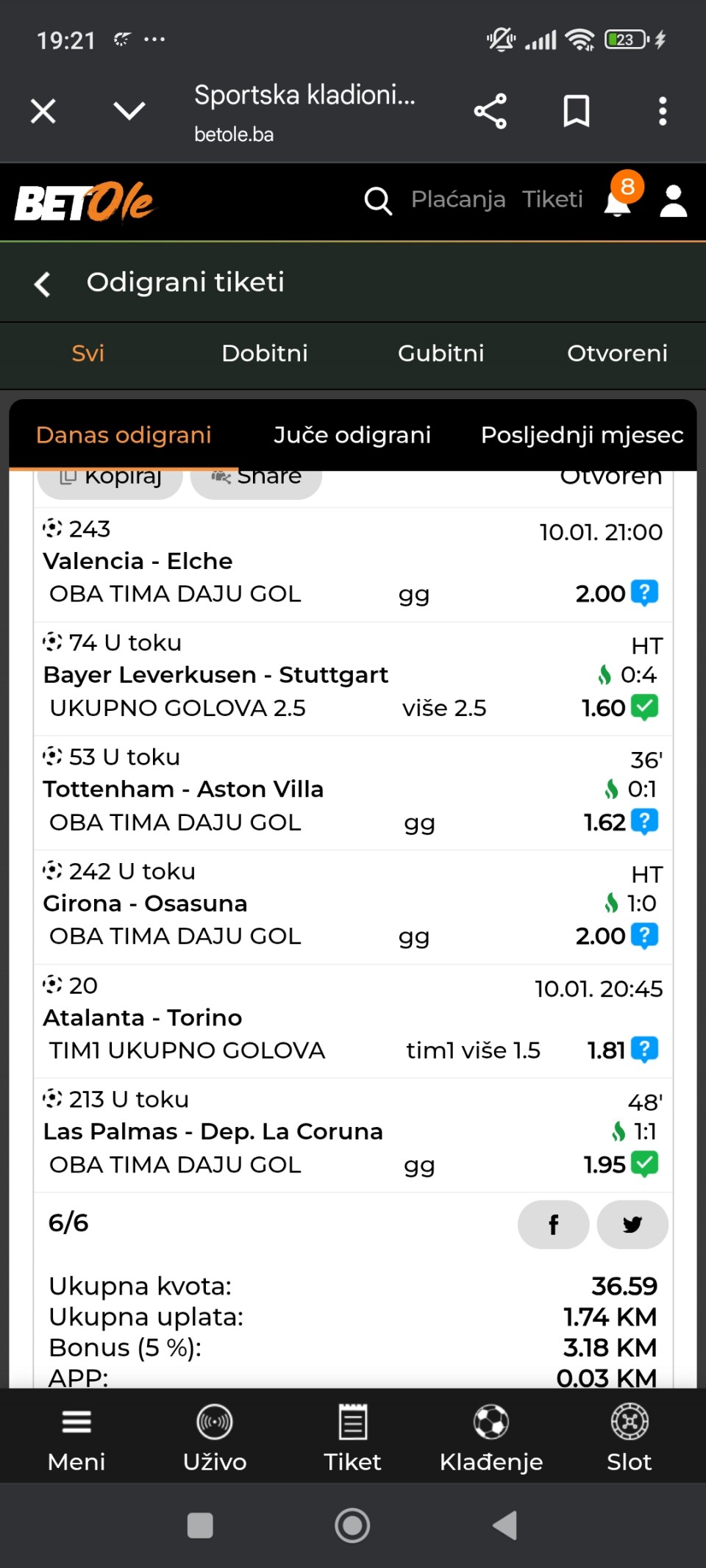
Task: Open the search magnifier icon
Action: (378, 200)
